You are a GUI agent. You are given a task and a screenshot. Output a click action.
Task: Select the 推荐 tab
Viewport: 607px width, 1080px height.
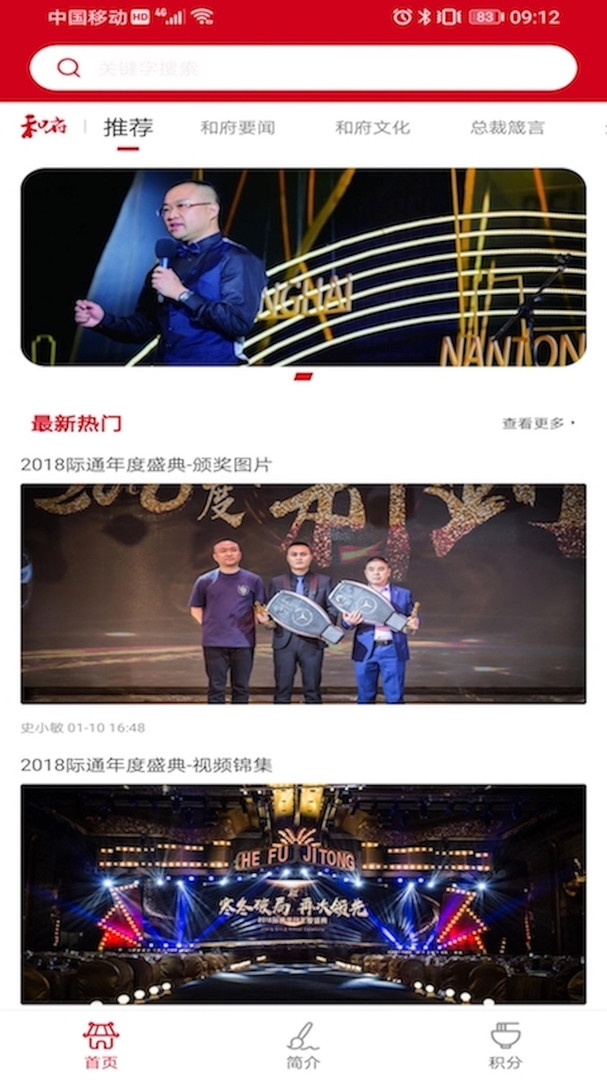pos(128,128)
